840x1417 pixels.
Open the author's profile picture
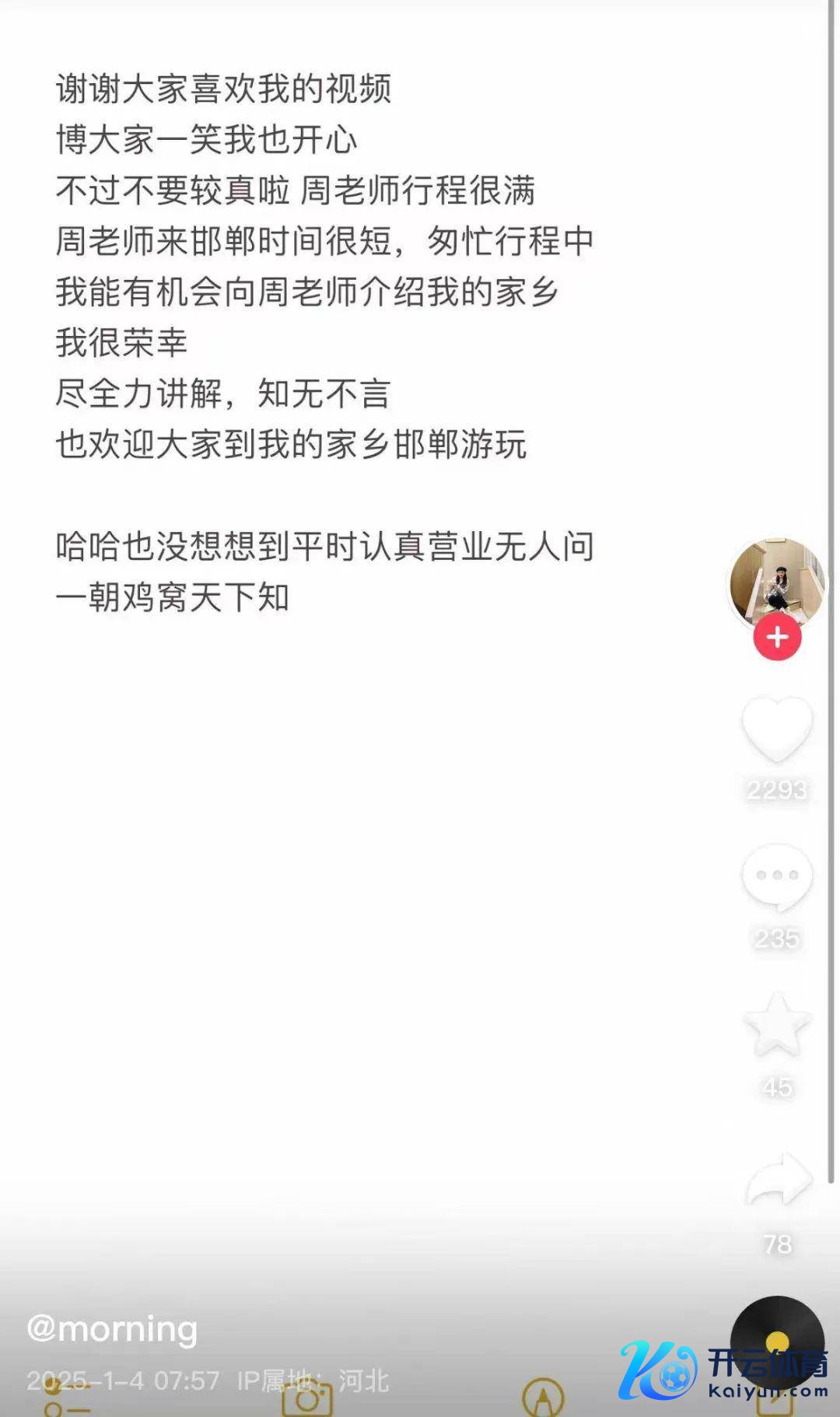(x=776, y=582)
